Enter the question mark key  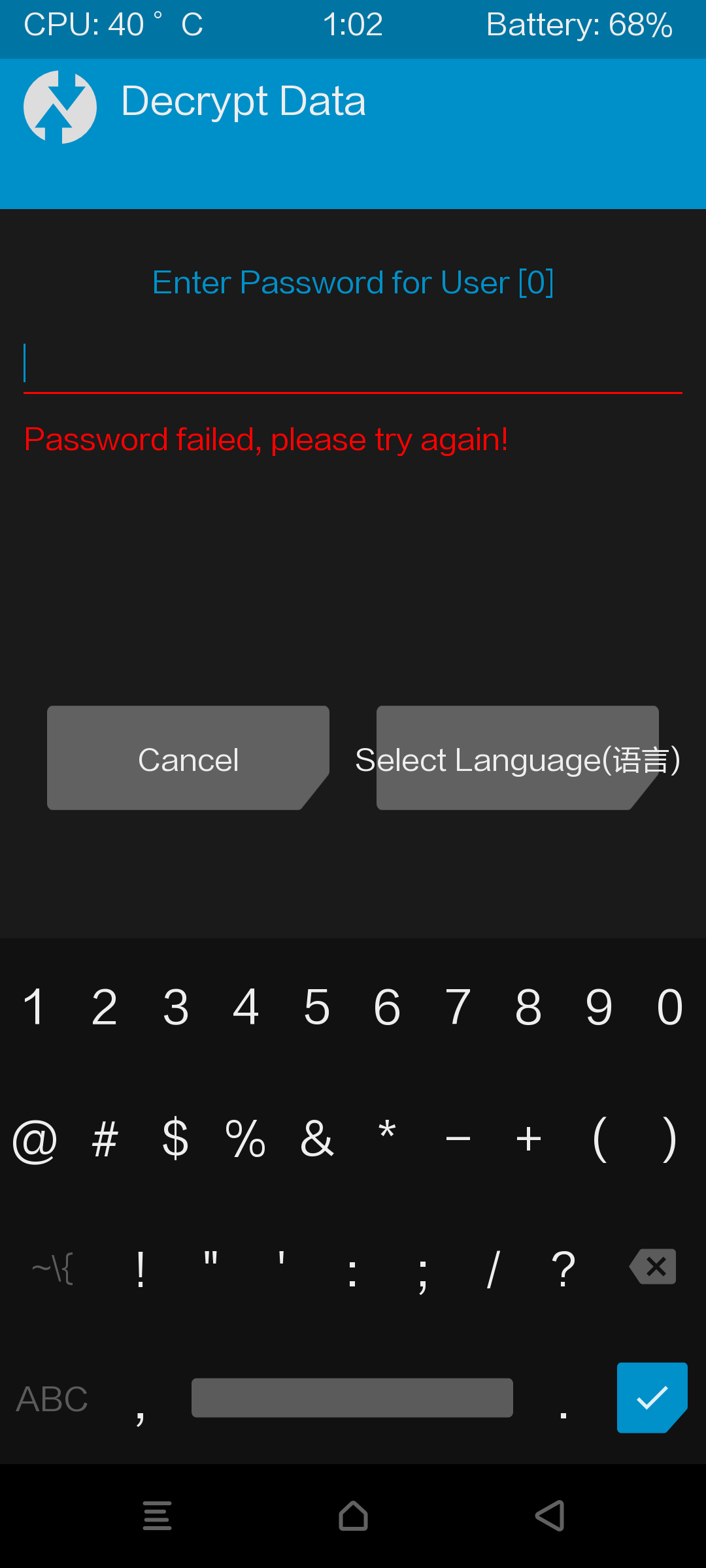coord(563,1268)
